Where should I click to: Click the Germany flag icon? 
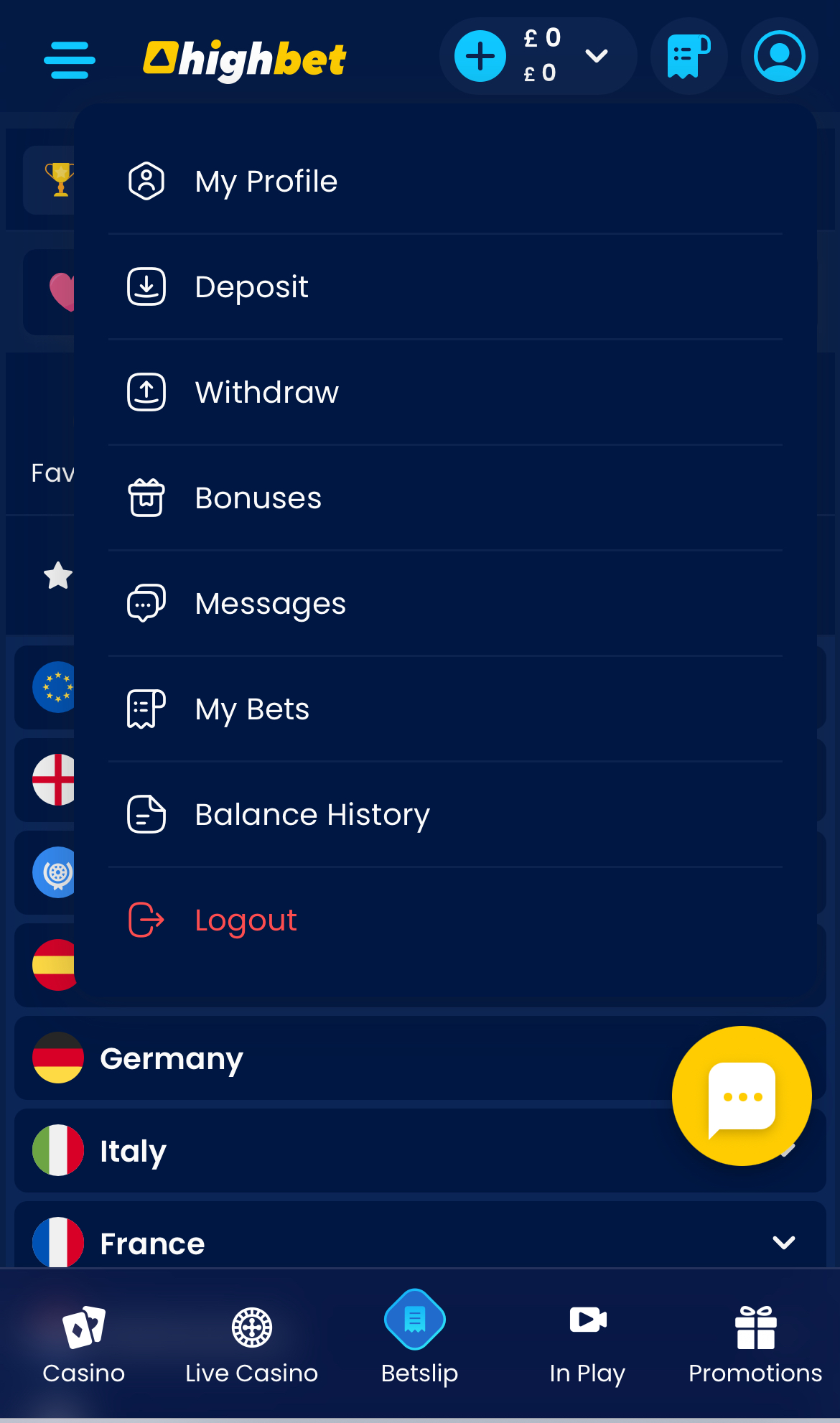57,1058
